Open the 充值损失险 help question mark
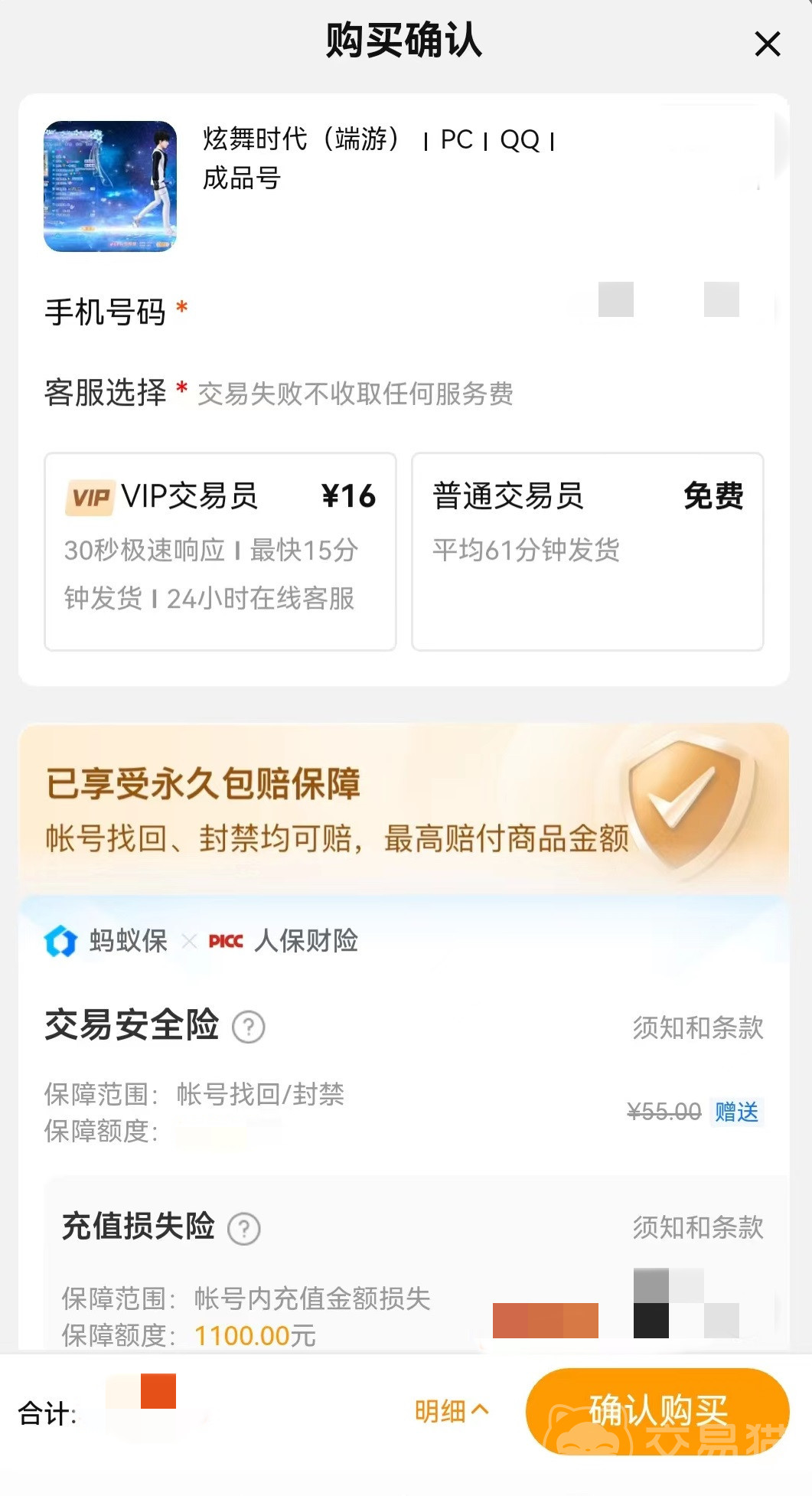This screenshot has height=1496, width=812. pyautogui.click(x=244, y=1229)
